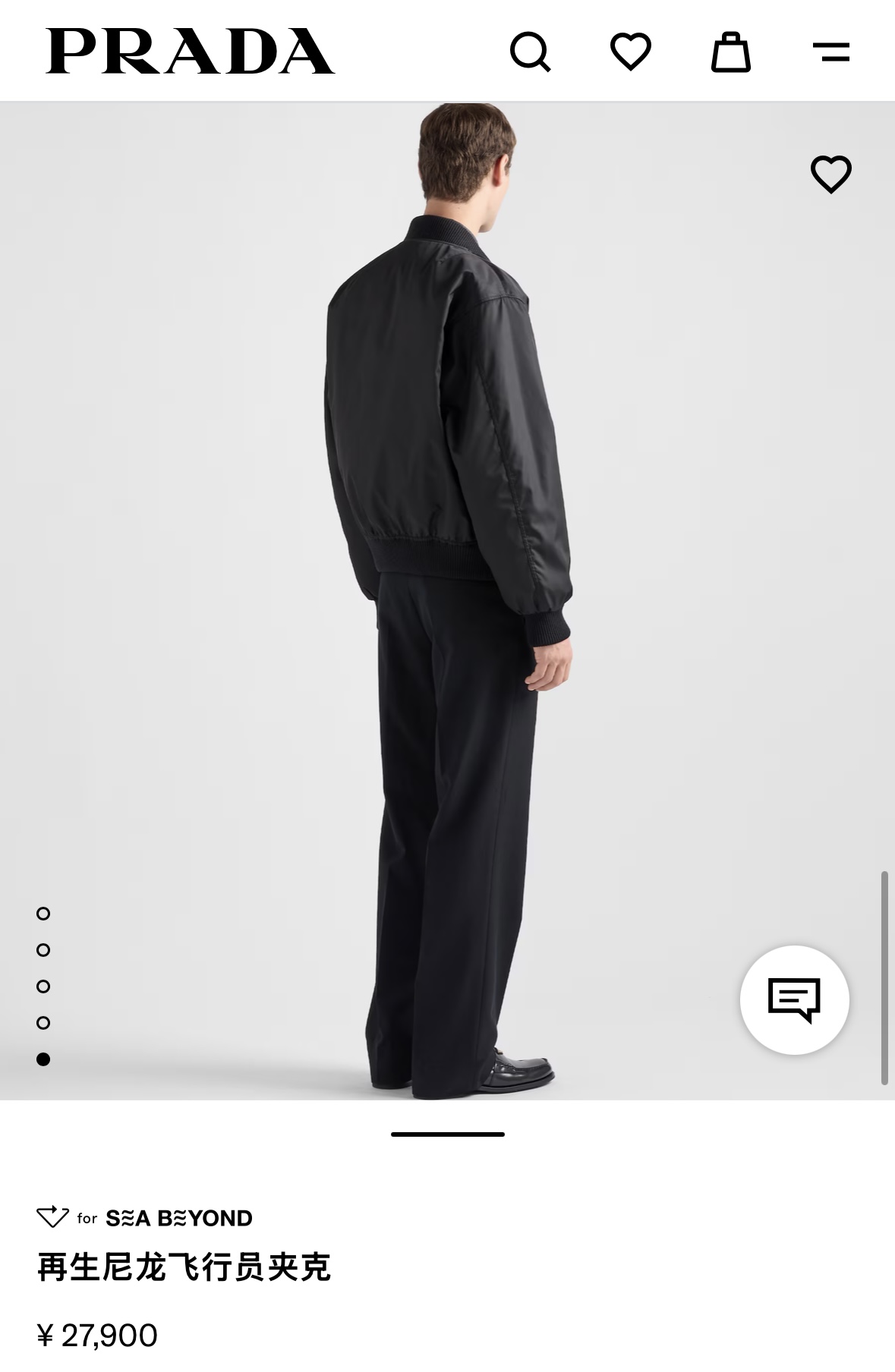Open the two-line menu button

click(830, 52)
